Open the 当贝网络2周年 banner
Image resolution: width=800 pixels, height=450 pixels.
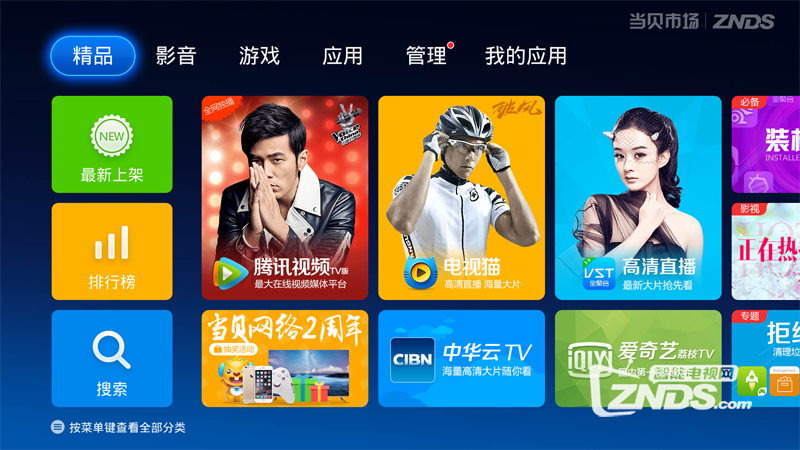click(285, 358)
